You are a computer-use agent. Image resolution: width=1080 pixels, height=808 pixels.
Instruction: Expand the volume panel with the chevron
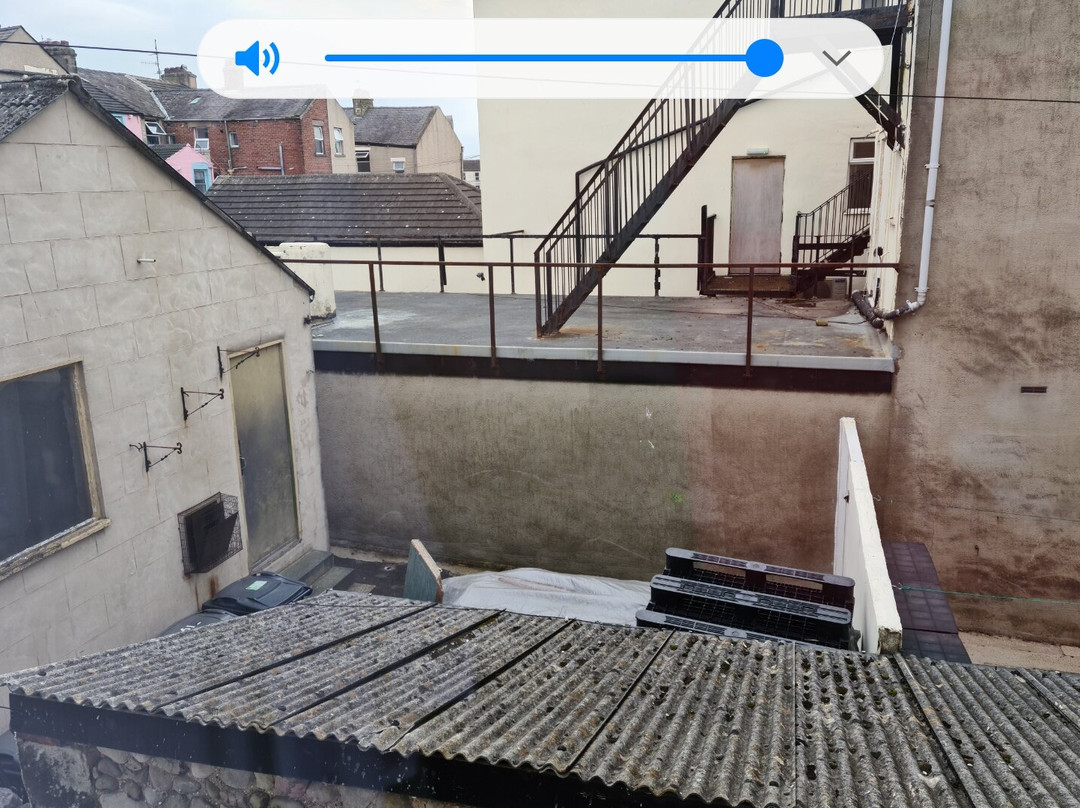click(836, 58)
